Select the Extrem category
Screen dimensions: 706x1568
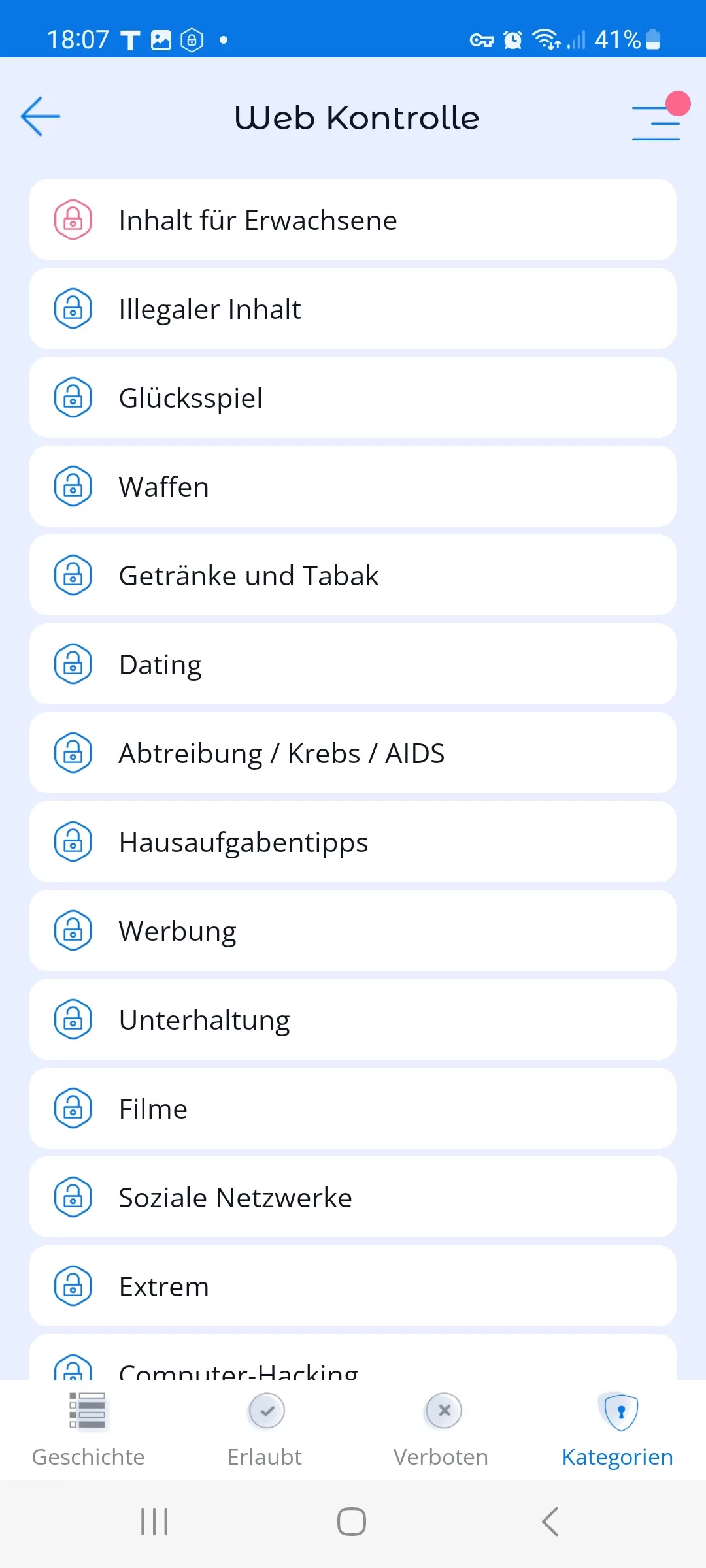353,1286
